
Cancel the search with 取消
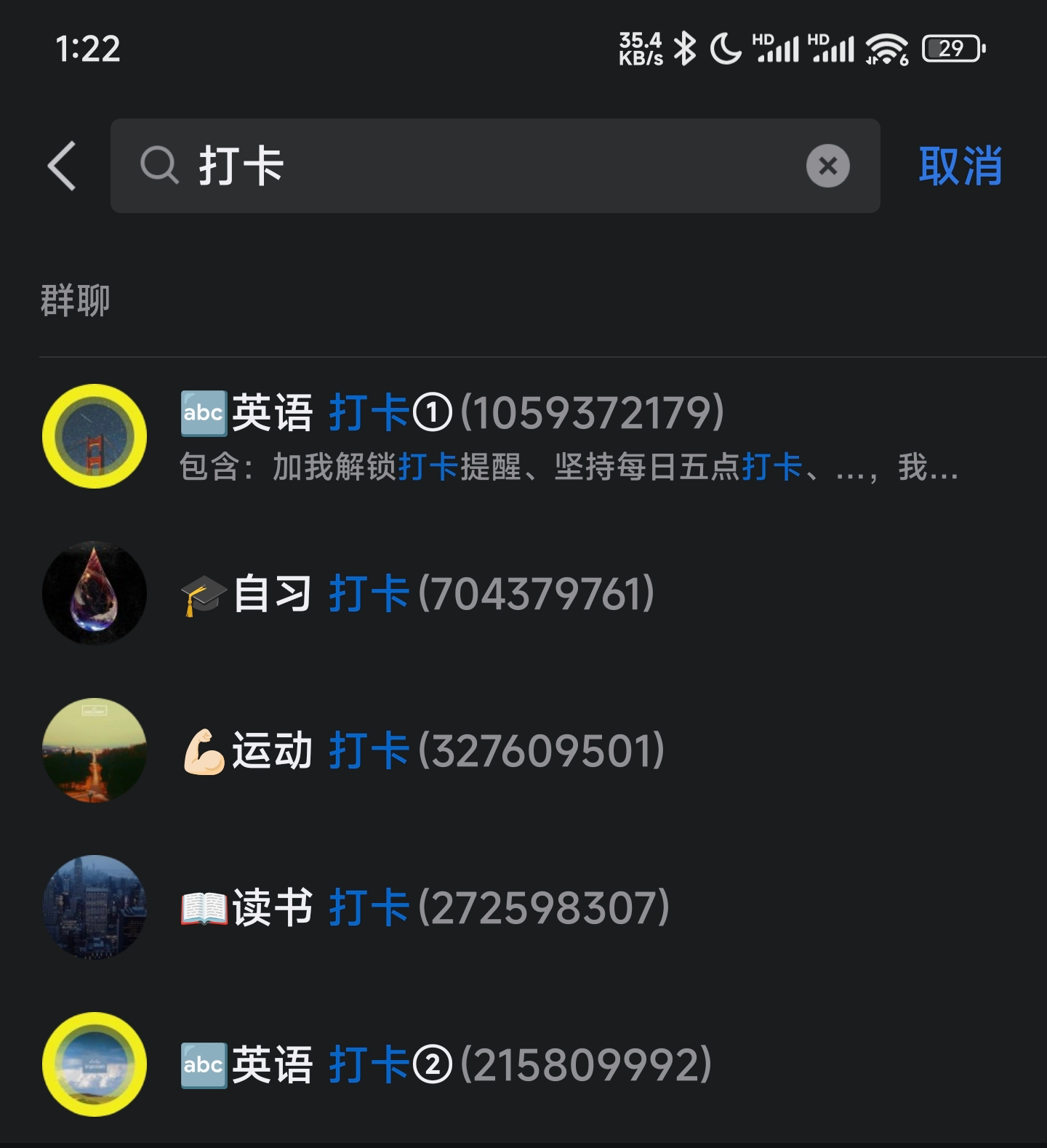[960, 166]
